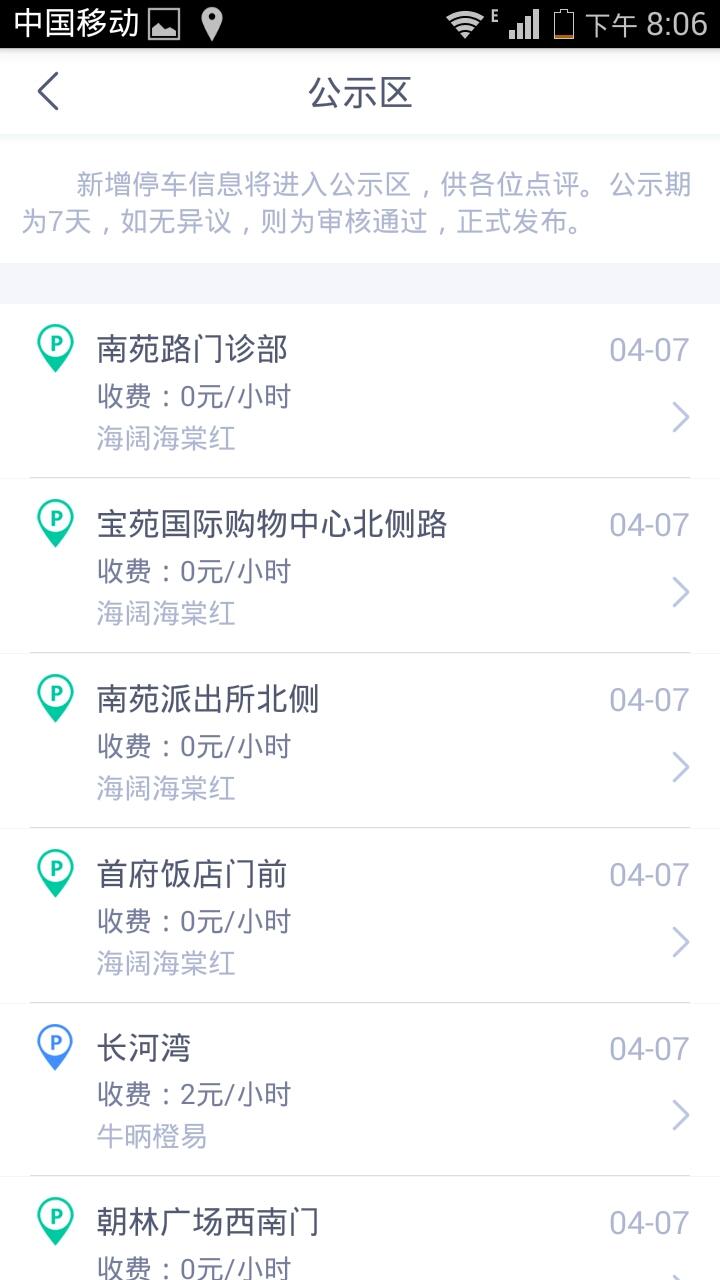
Task: Go back using the top-left arrow
Action: click(48, 91)
